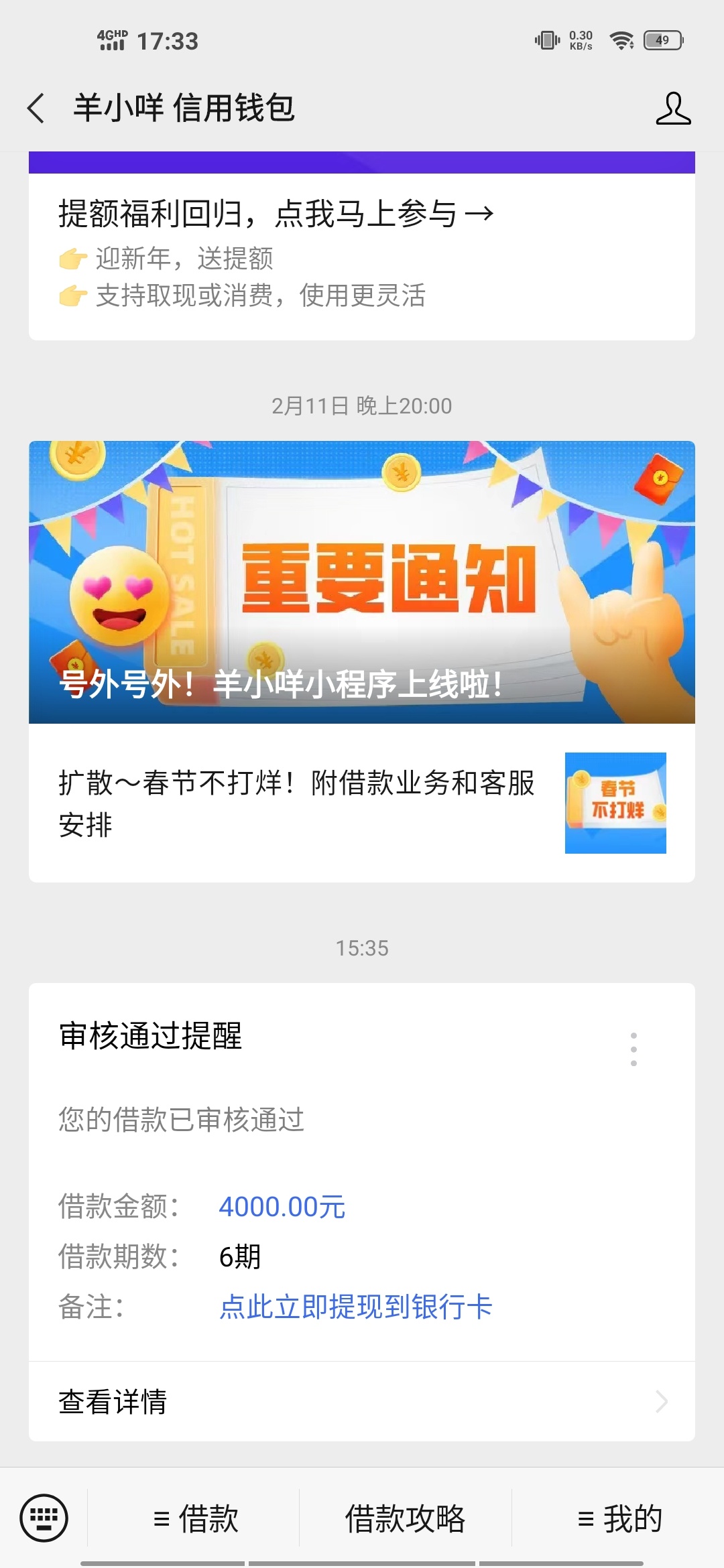Open the 我的 menu
This screenshot has height=1568, width=724.
619,1518
